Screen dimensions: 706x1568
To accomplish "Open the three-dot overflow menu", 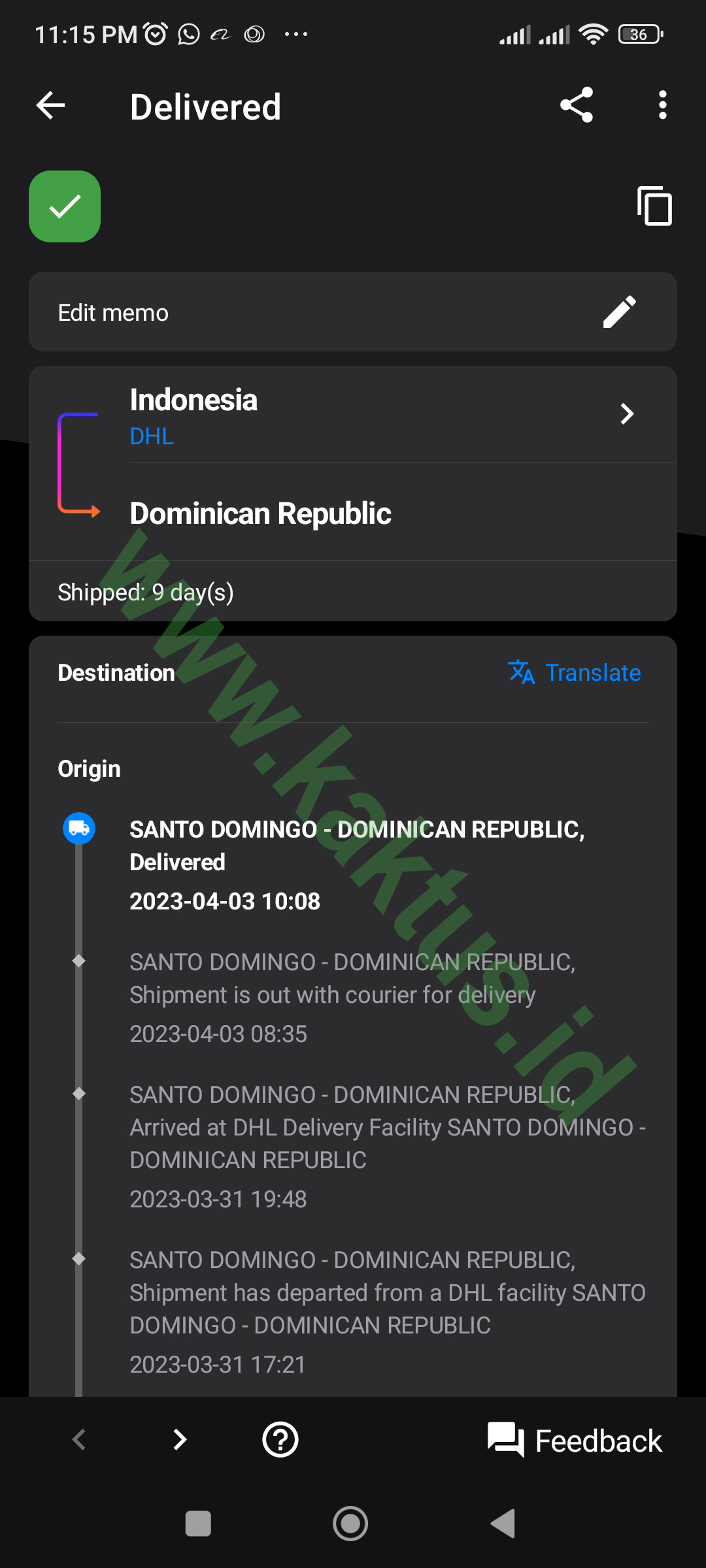I will [662, 105].
